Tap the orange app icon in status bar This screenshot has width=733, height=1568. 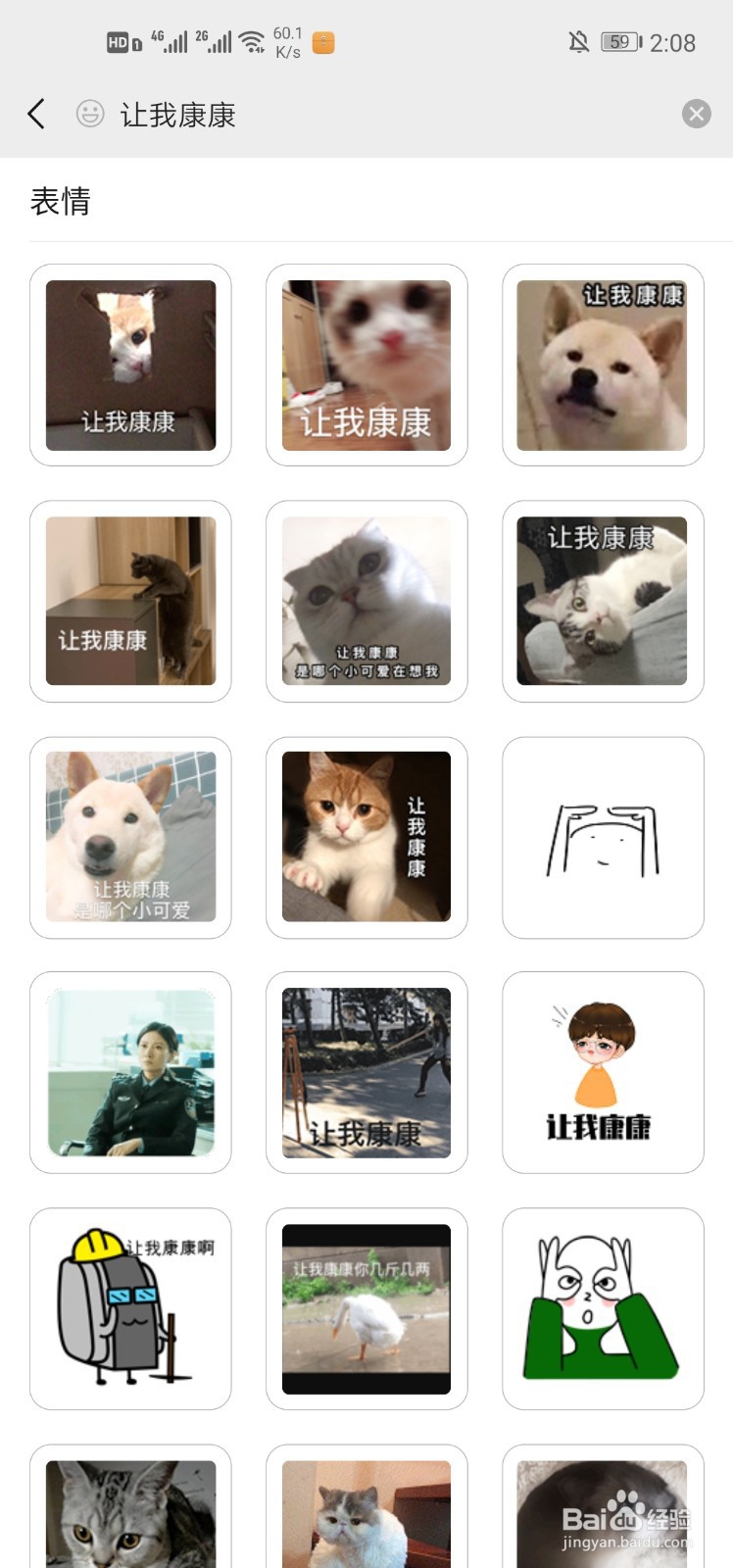(x=321, y=43)
